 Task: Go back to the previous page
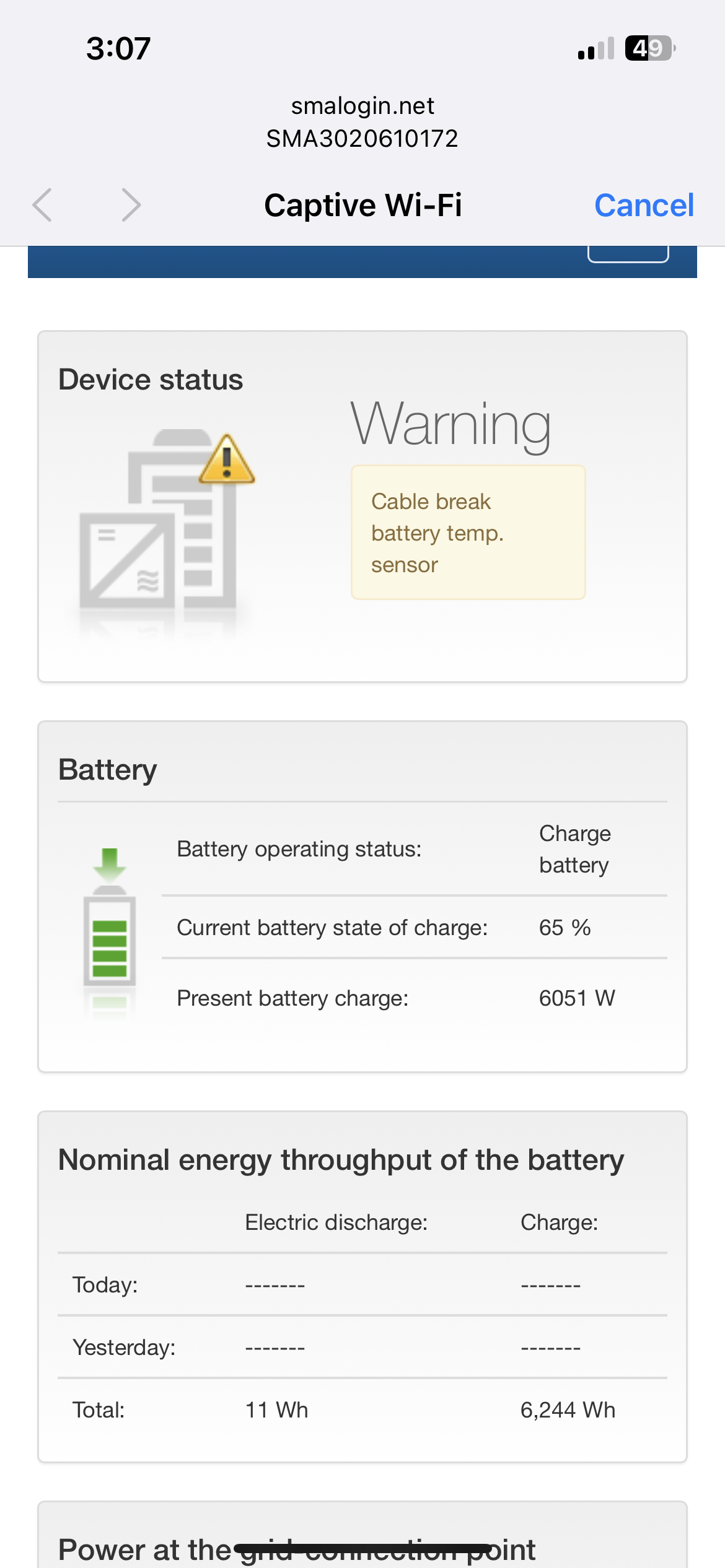[42, 205]
